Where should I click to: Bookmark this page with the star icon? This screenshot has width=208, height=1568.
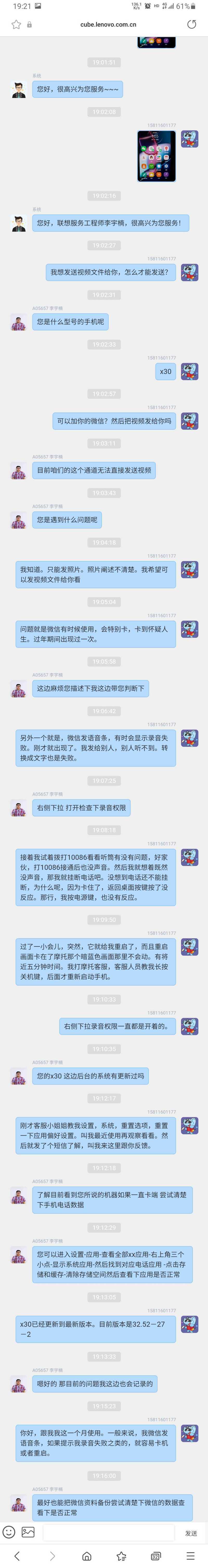[x=16, y=24]
